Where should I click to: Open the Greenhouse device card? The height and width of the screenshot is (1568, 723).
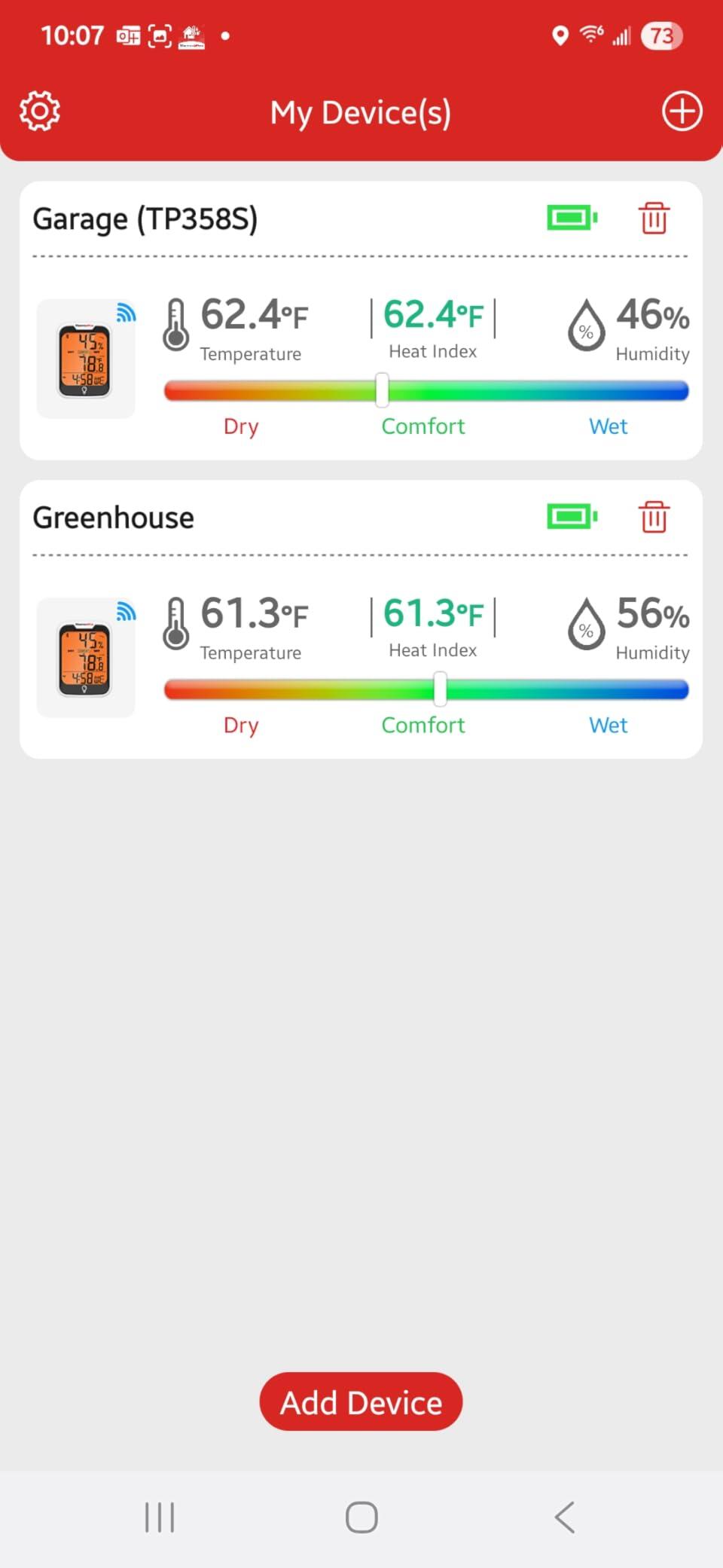(x=361, y=619)
